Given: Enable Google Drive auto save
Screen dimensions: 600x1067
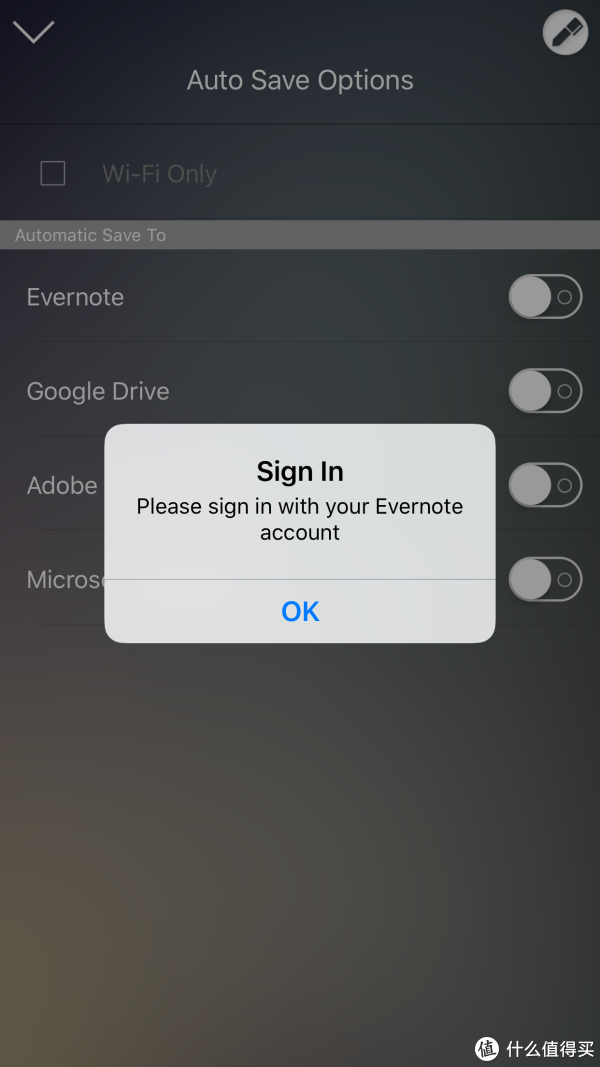Looking at the screenshot, I should click(546, 391).
